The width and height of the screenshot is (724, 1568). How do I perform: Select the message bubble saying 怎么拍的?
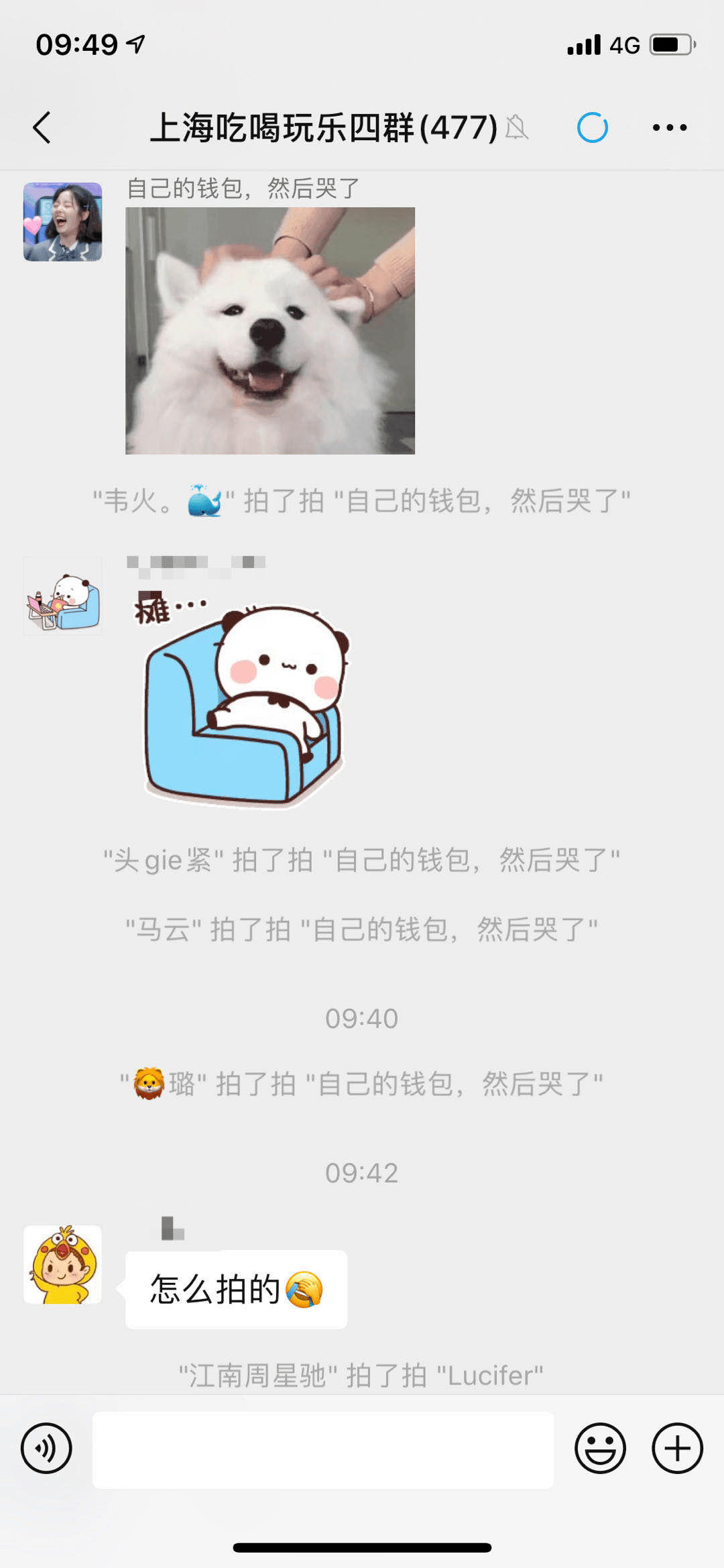pyautogui.click(x=236, y=1289)
